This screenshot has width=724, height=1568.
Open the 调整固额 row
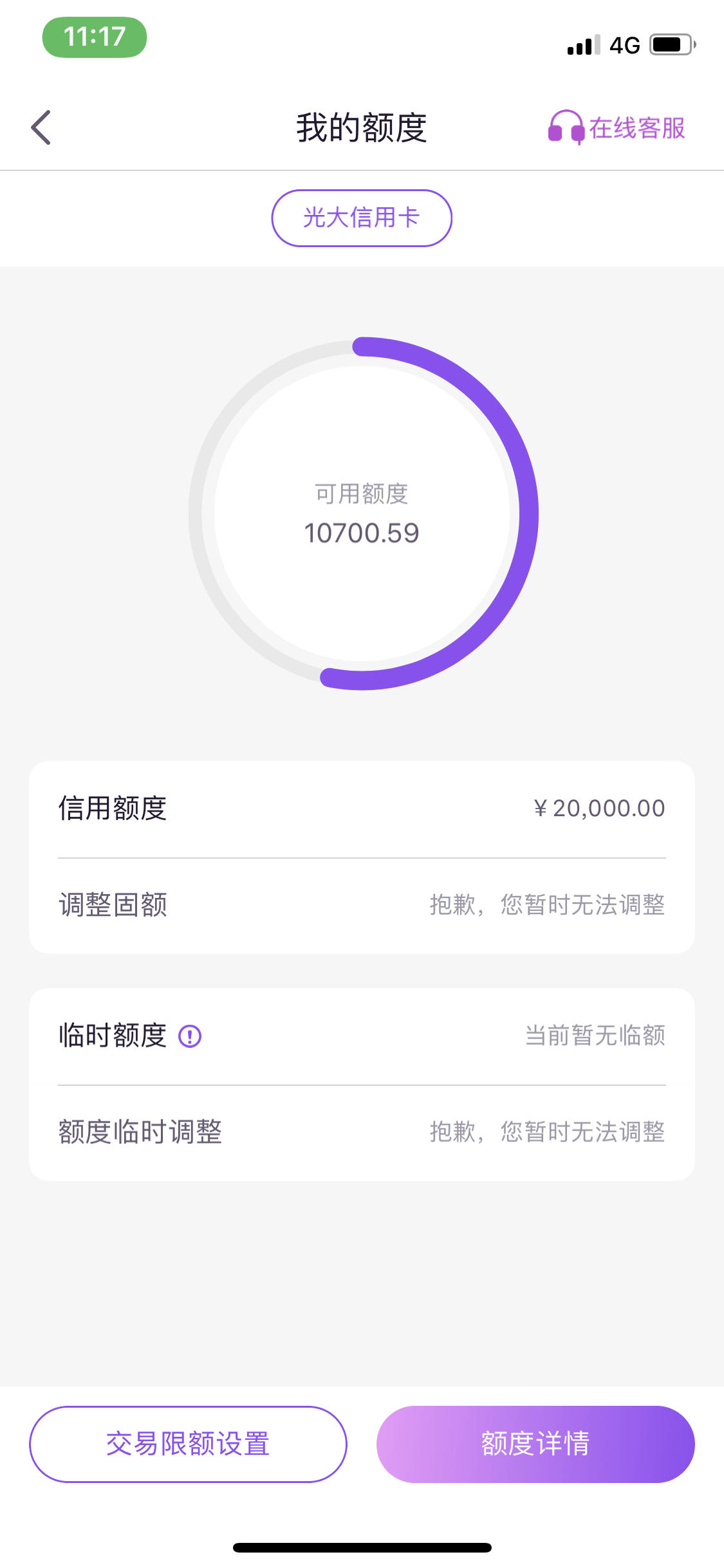[x=362, y=905]
